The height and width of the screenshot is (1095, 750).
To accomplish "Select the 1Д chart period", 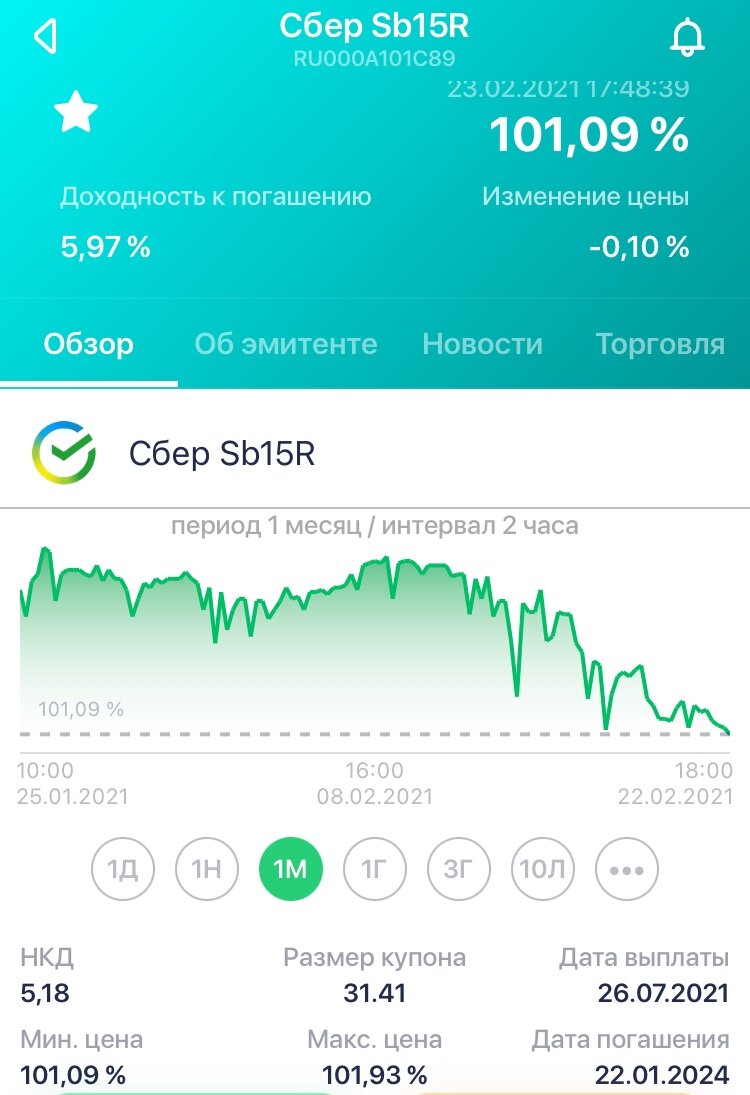I will pos(122,869).
